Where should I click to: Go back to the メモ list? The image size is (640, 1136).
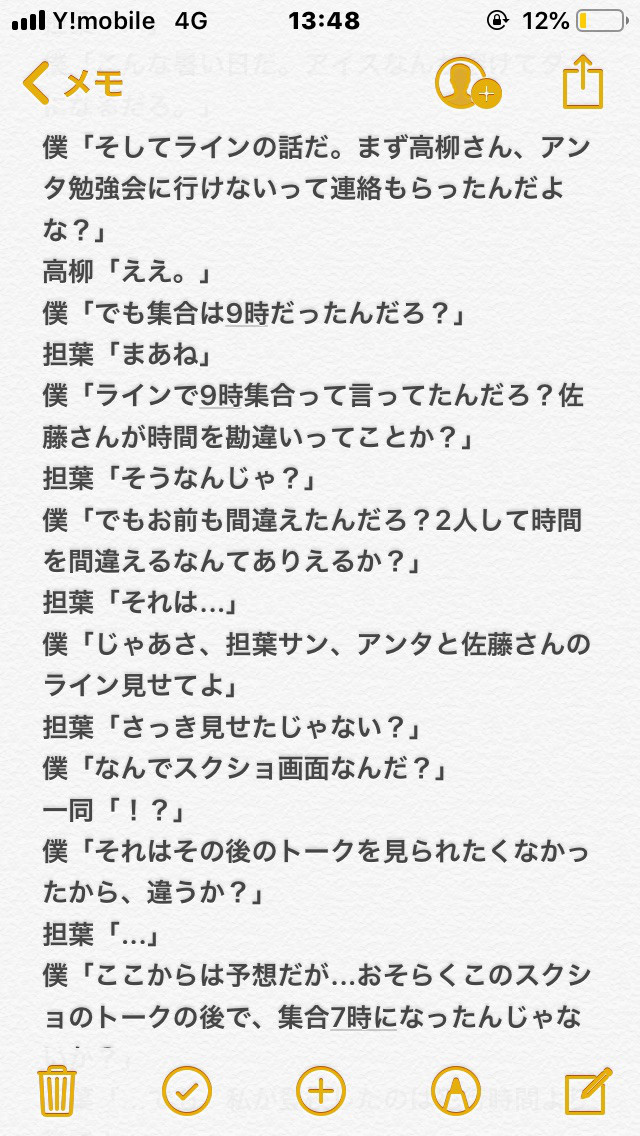[x=72, y=83]
